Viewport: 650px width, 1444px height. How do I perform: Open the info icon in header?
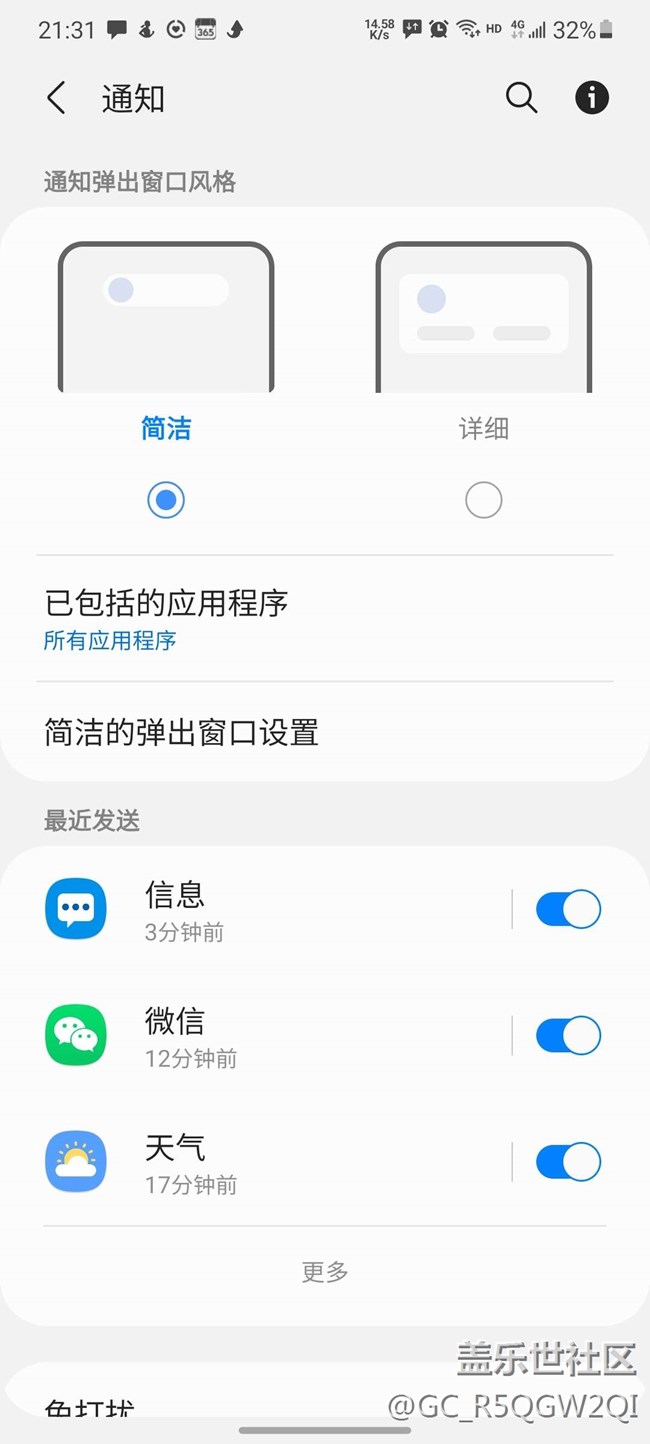pos(591,98)
